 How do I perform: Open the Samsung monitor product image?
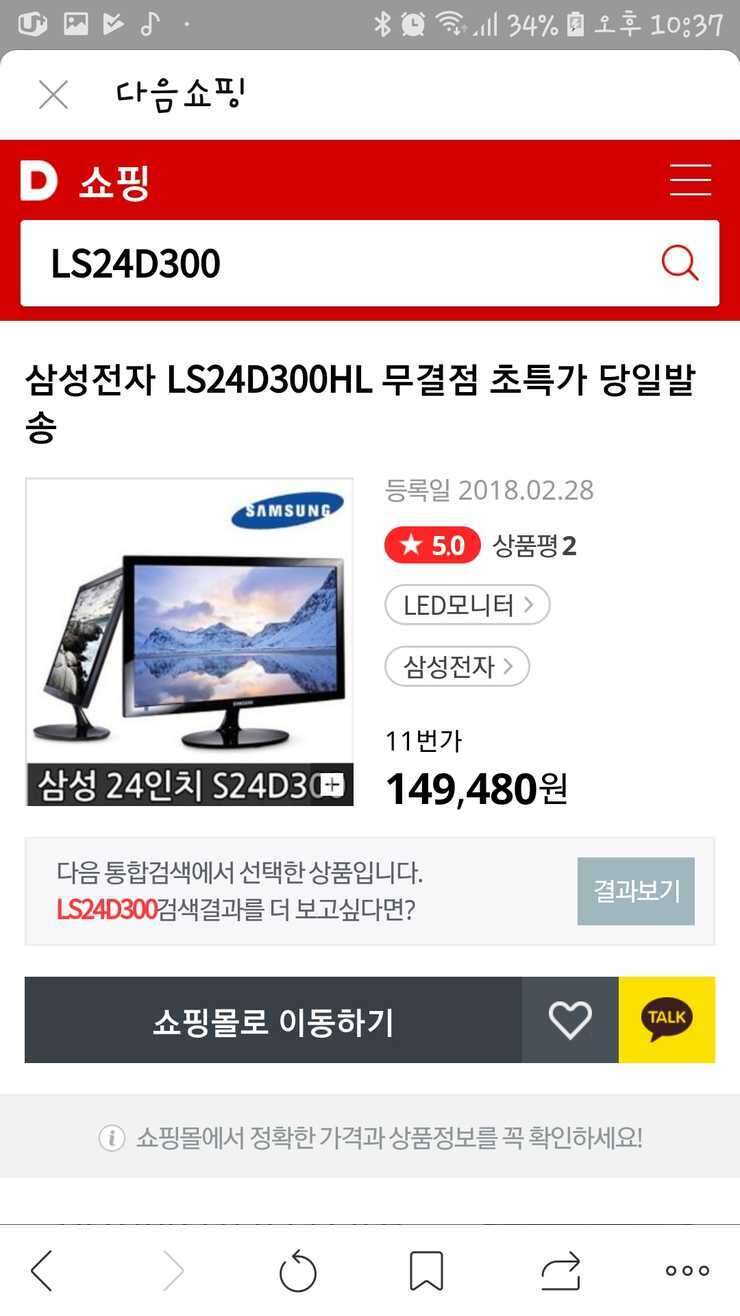(189, 642)
